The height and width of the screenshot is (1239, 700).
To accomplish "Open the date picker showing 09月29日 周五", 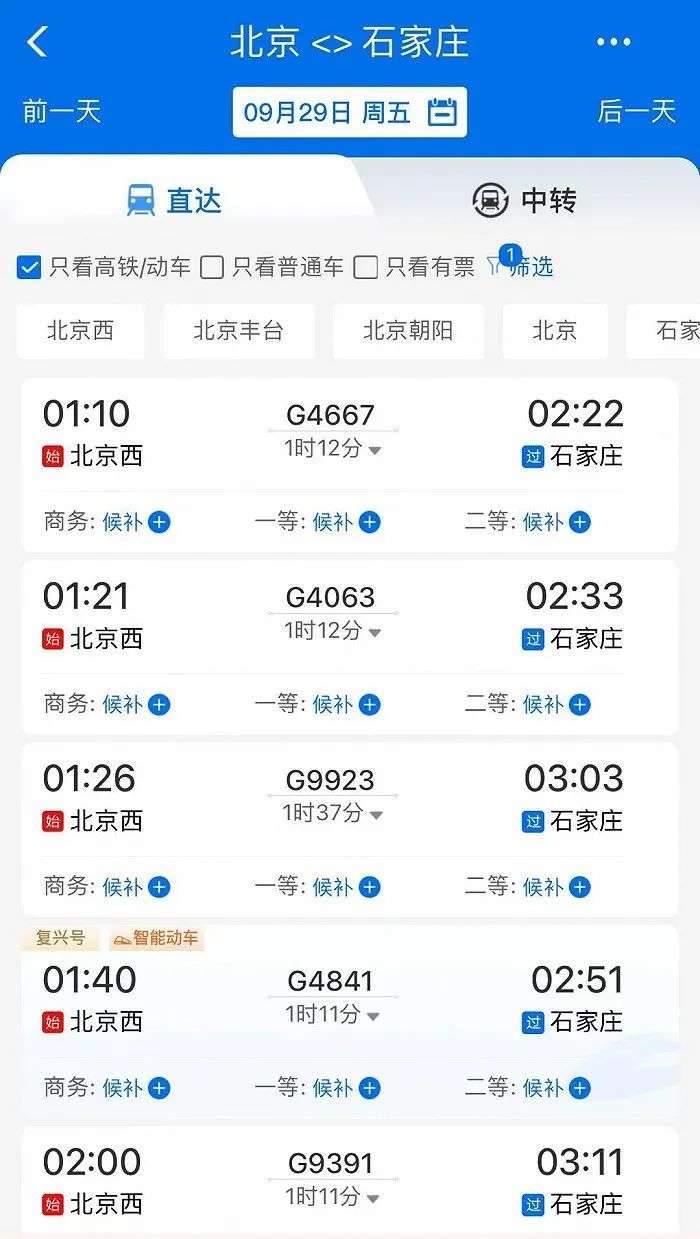I will [x=350, y=112].
